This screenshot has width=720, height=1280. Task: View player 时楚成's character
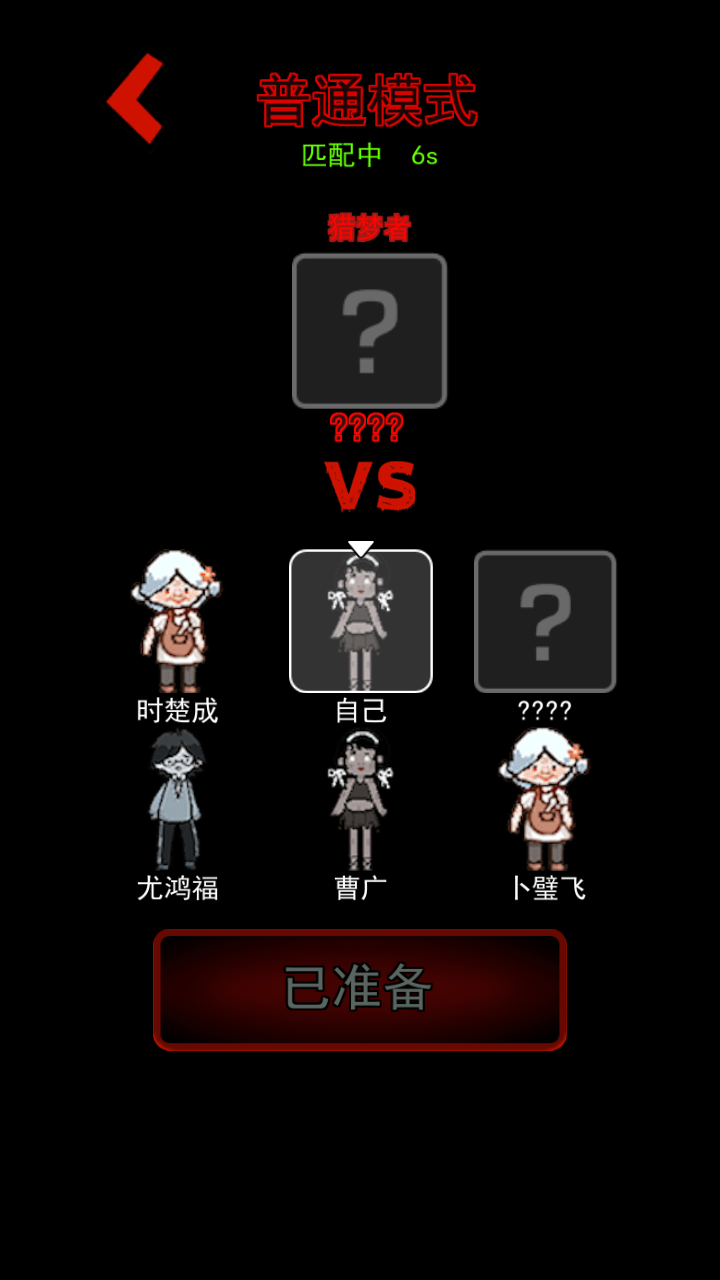tap(176, 621)
